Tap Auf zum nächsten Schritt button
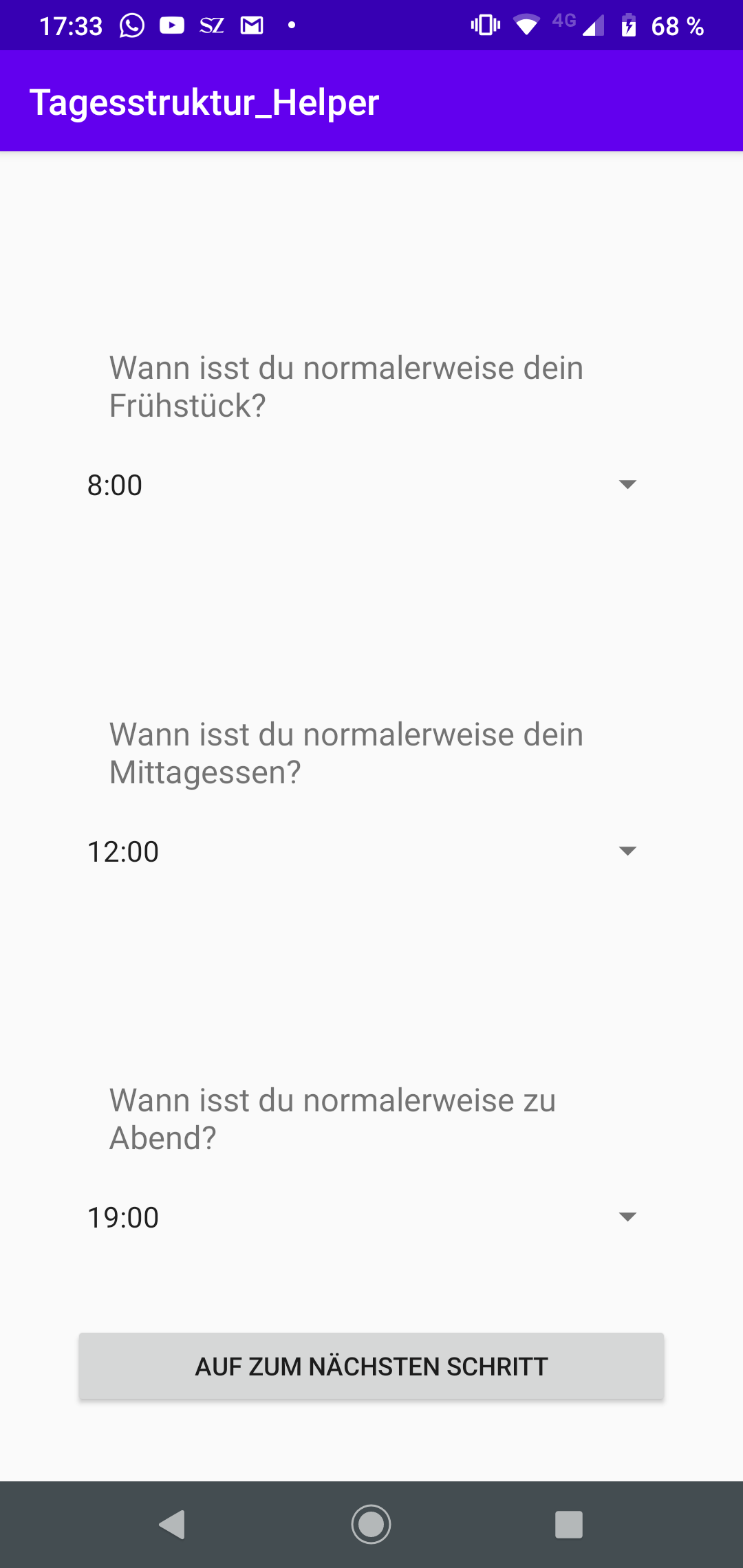This screenshot has height=1568, width=743. (371, 1366)
